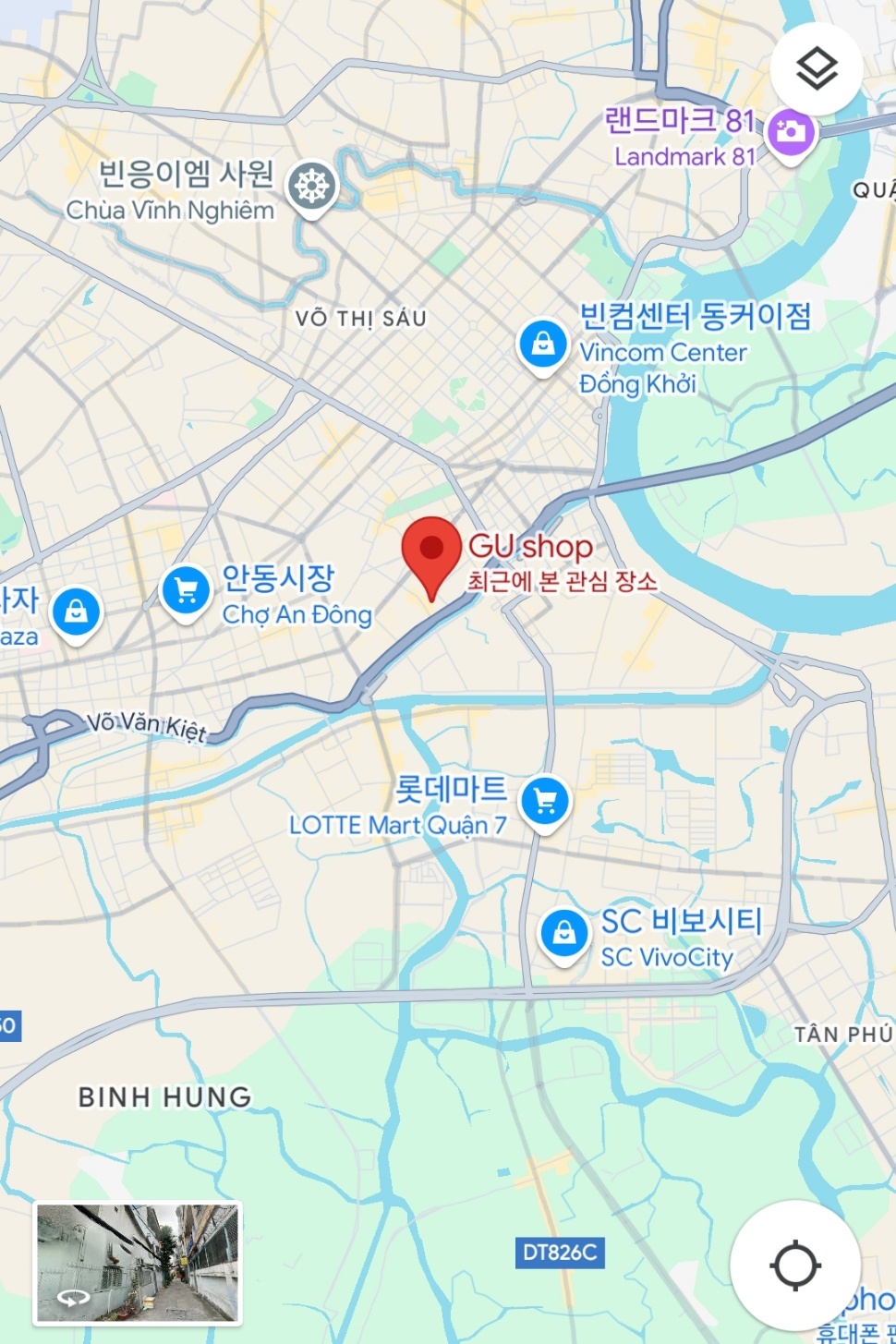Select the Landmark 81 marker
Viewport: 896px width, 1344px height.
pyautogui.click(x=790, y=133)
